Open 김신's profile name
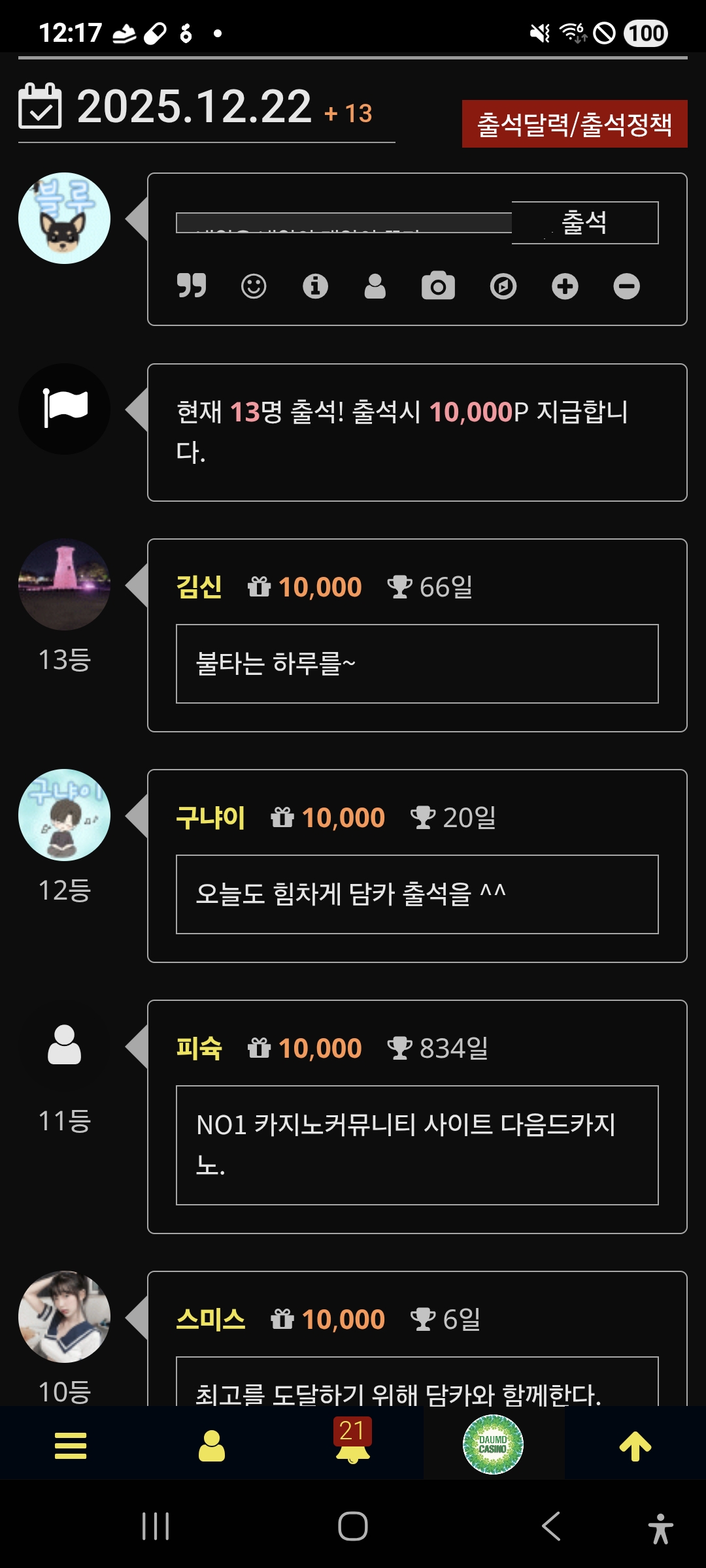The width and height of the screenshot is (706, 1568). coord(199,587)
